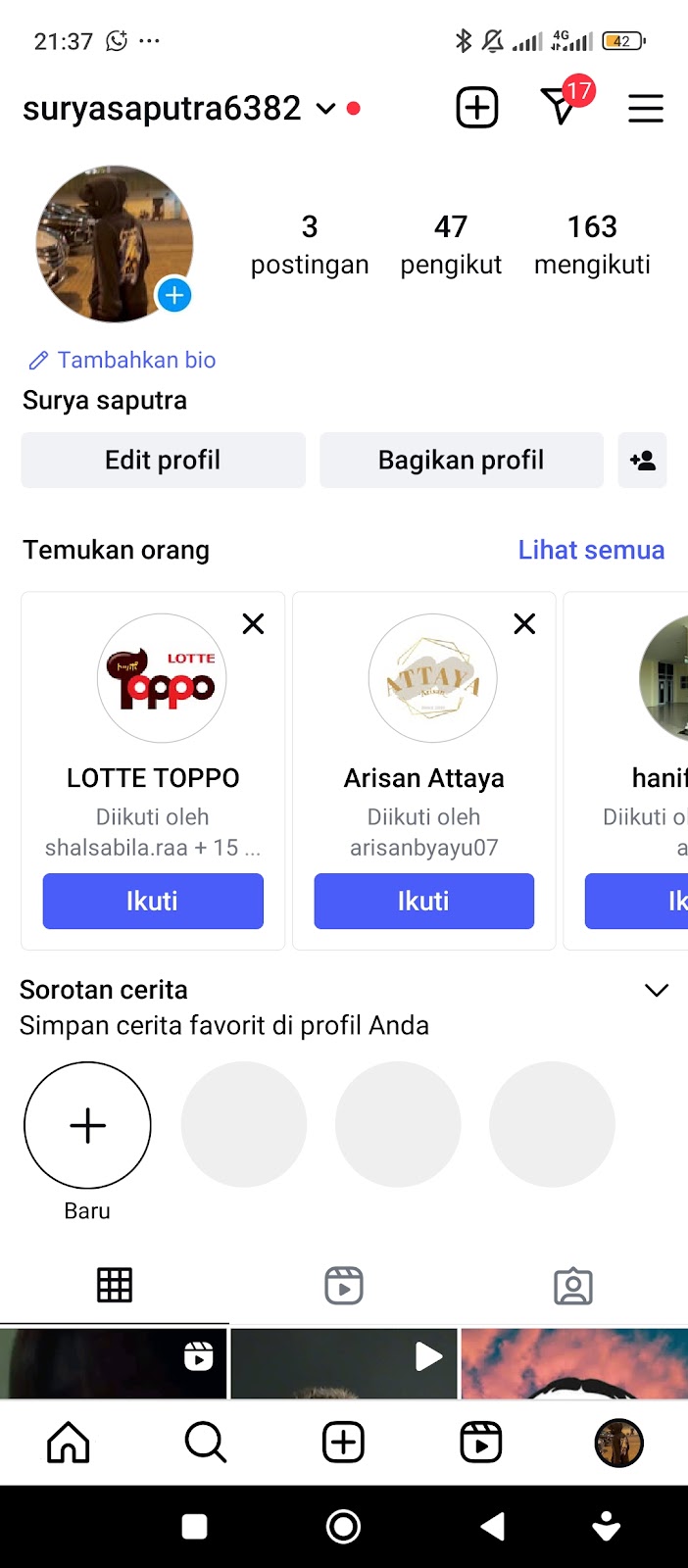688x1568 pixels.
Task: Open direct messages with 17 unread
Action: [562, 106]
